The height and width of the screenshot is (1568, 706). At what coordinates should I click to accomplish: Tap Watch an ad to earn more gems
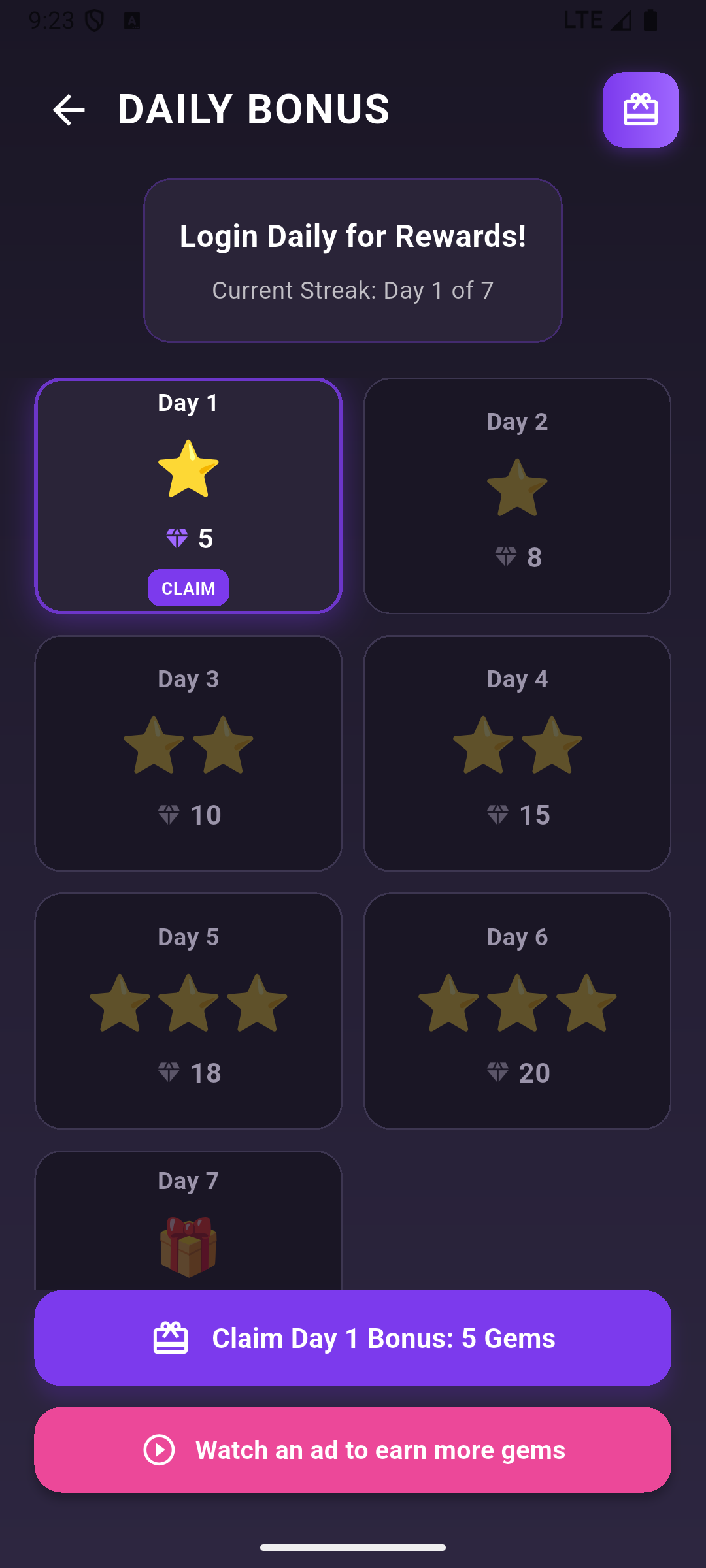353,1450
